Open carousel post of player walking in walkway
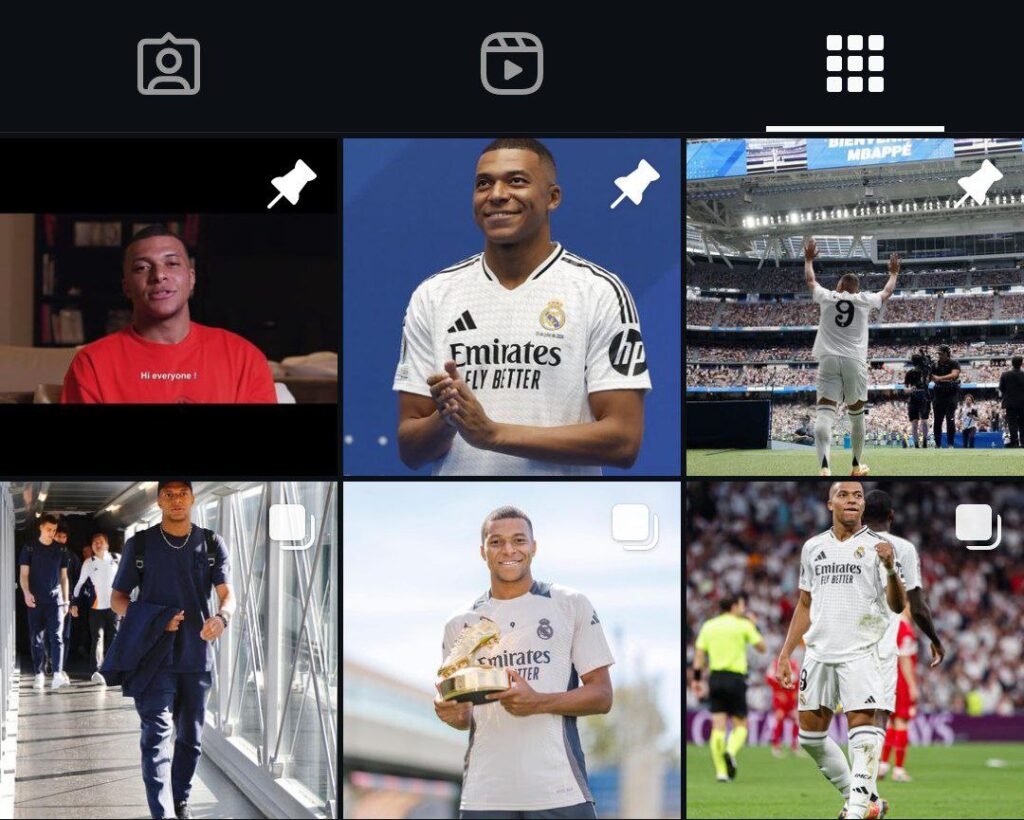 coord(168,650)
